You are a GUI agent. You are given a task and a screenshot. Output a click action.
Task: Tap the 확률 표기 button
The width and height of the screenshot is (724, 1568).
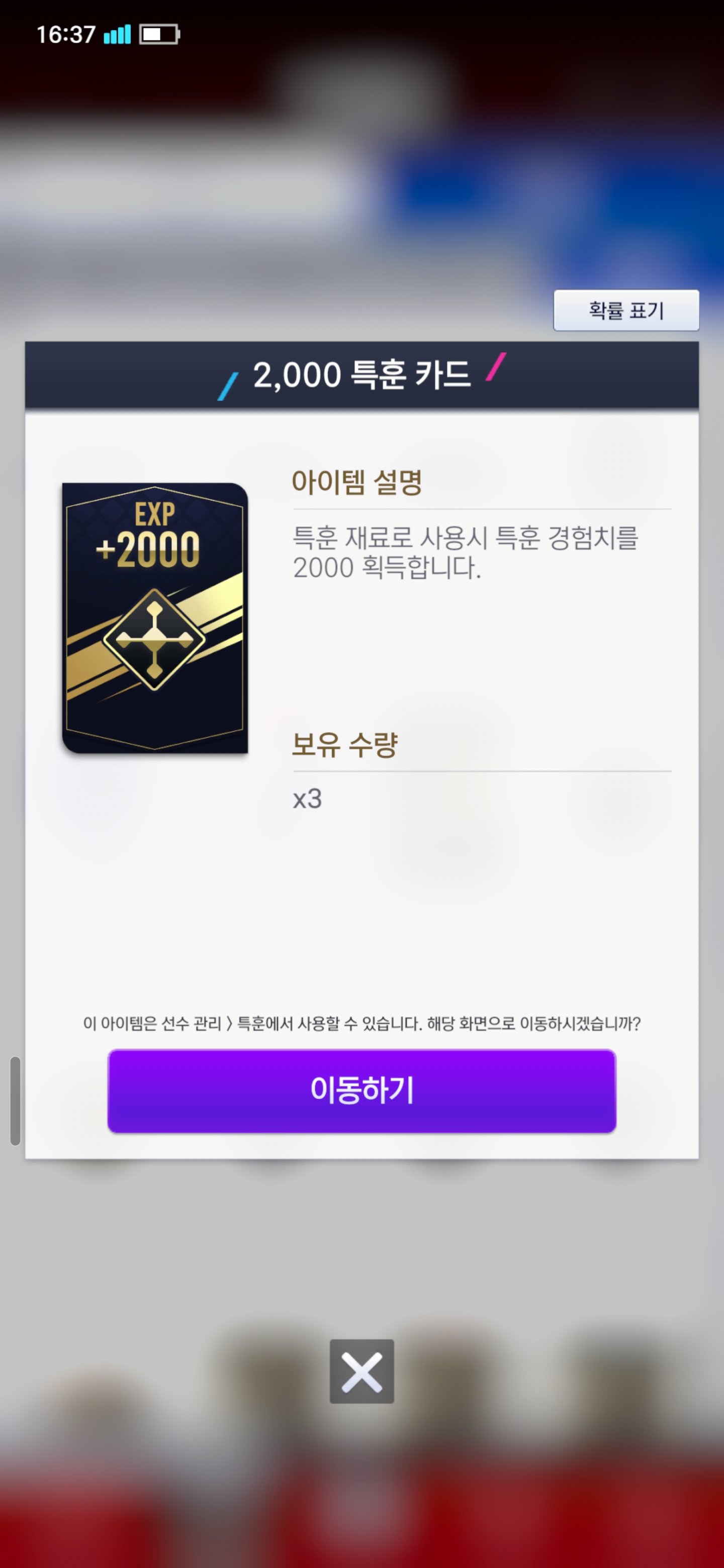(x=626, y=311)
